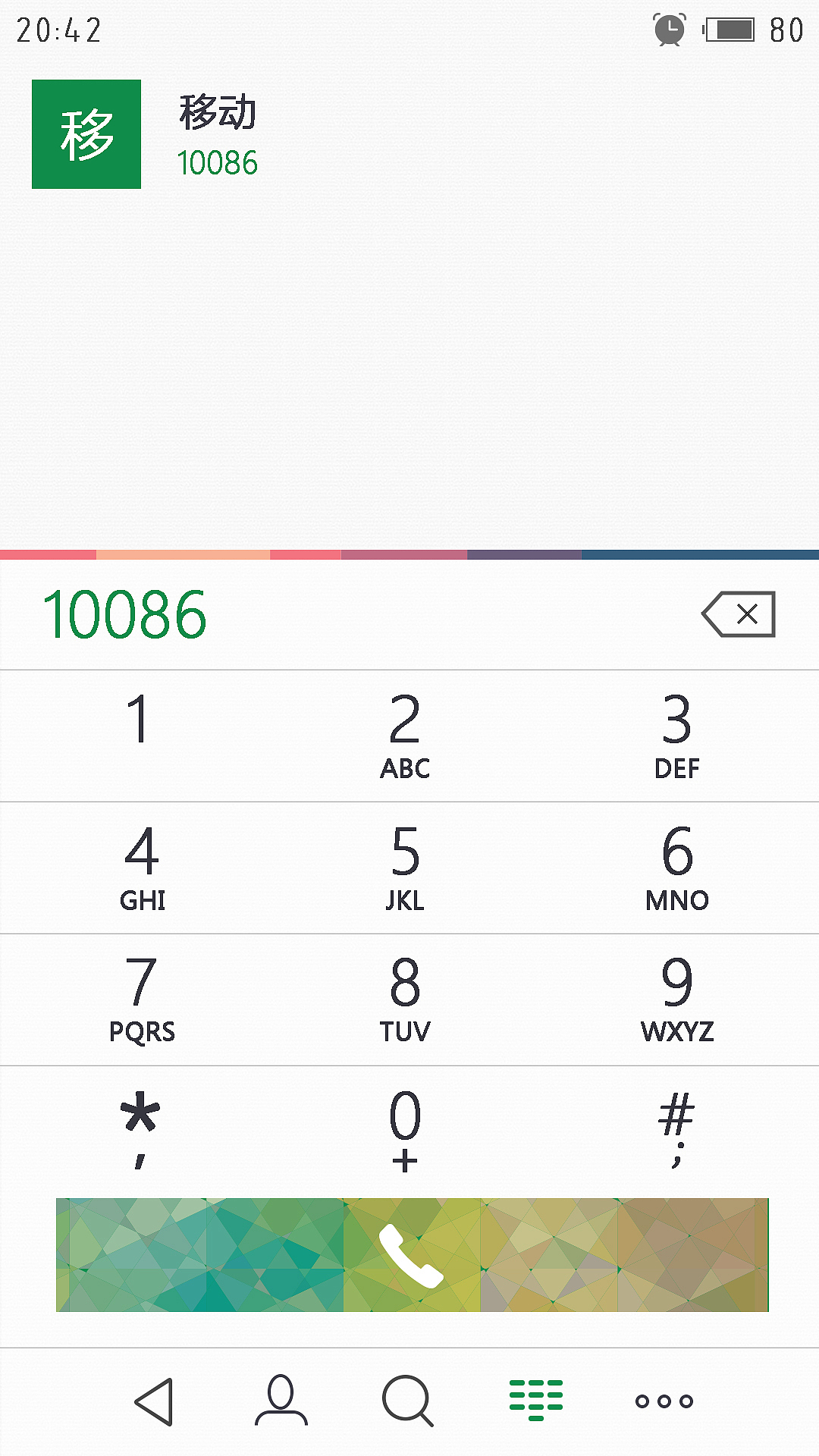Screen dimensions: 819x1456
Task: Toggle the green dial pad icon
Action: (535, 1400)
